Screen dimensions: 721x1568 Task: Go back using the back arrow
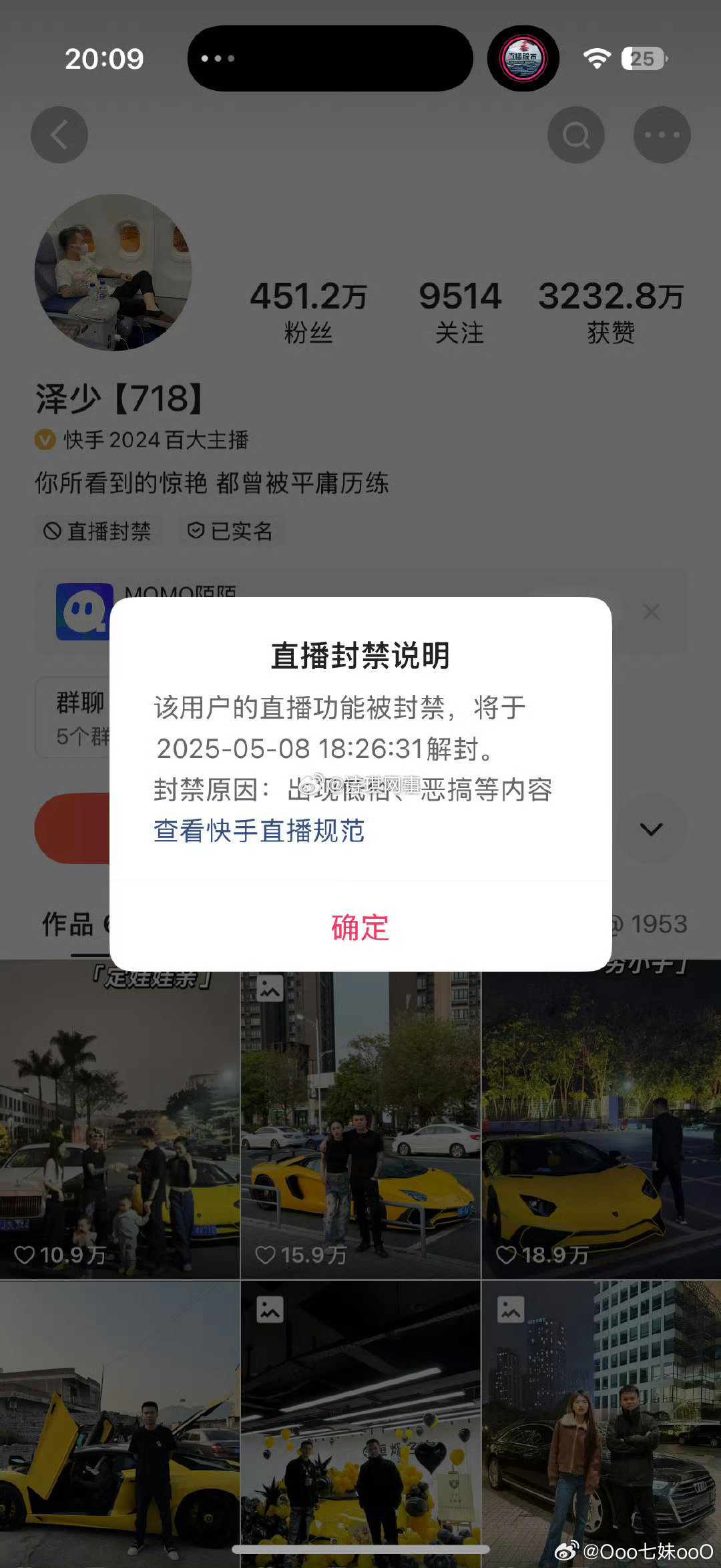point(59,135)
